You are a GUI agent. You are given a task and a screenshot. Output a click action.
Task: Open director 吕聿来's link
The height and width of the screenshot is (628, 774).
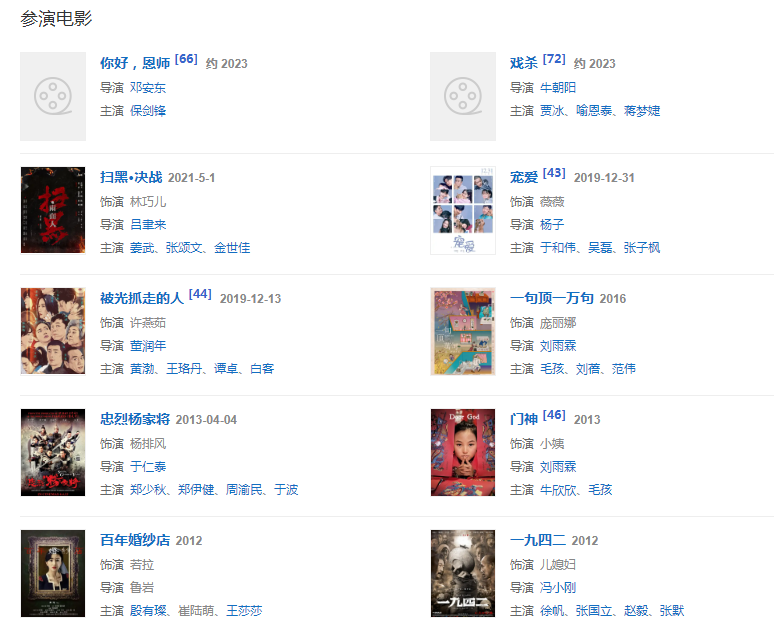[148, 224]
